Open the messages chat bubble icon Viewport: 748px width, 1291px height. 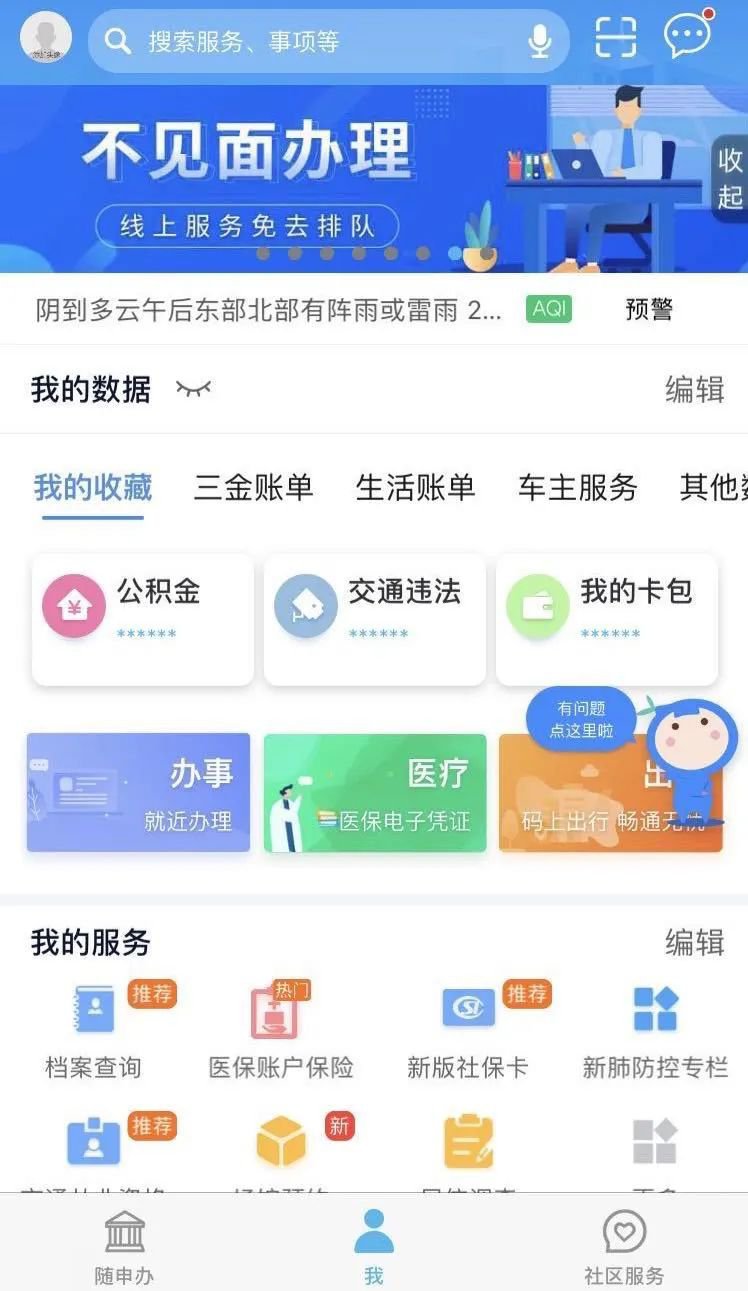click(688, 36)
